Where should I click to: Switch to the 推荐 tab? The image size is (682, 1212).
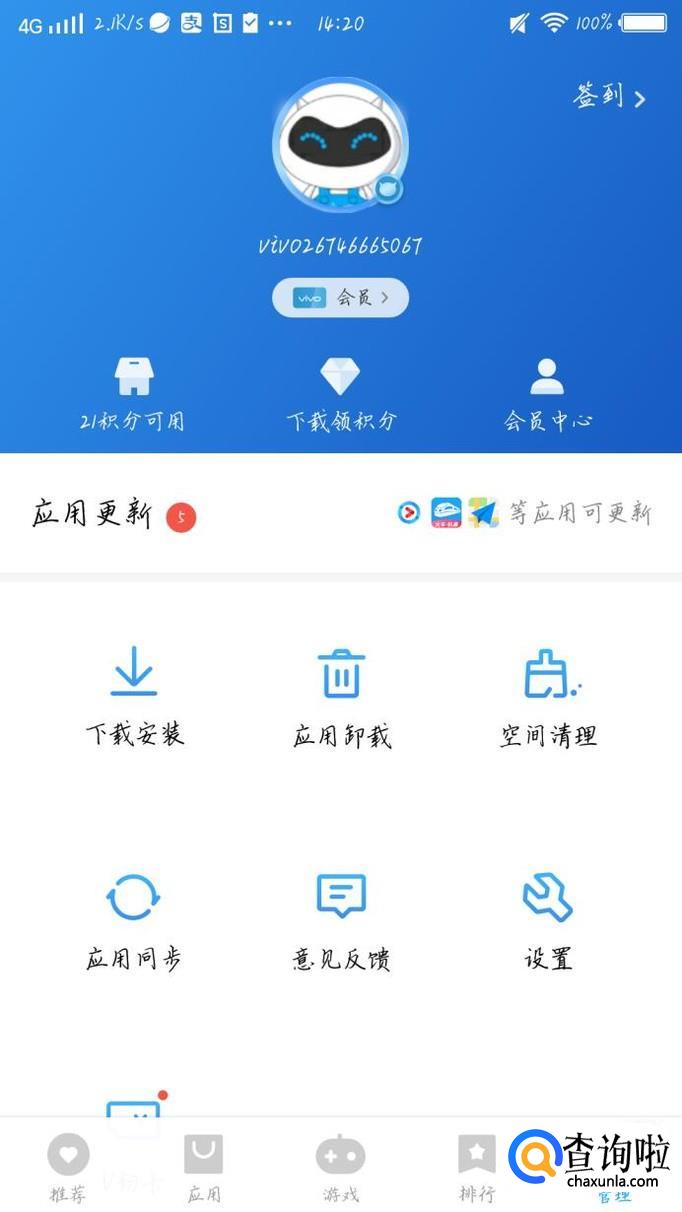(68, 1166)
